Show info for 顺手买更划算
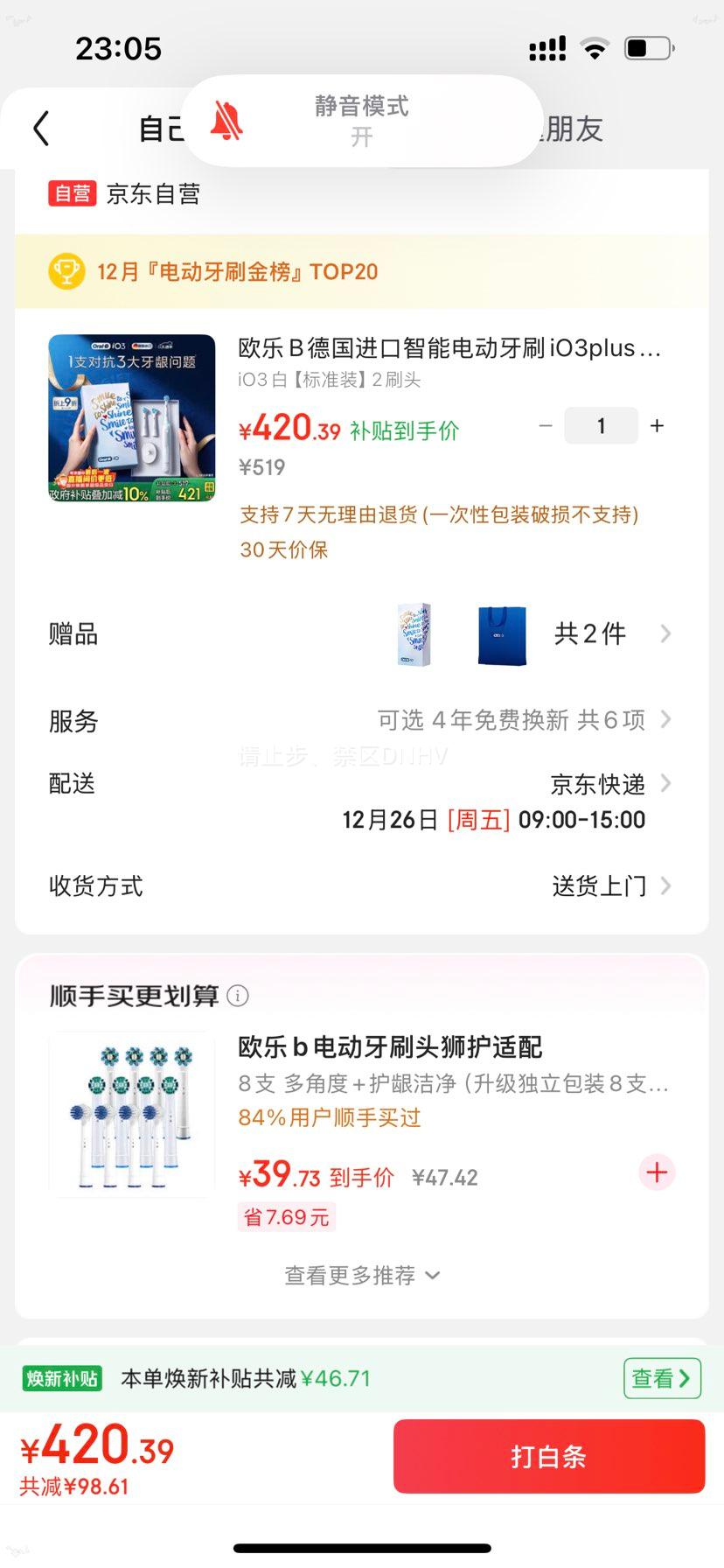The width and height of the screenshot is (724, 1568). 238,996
